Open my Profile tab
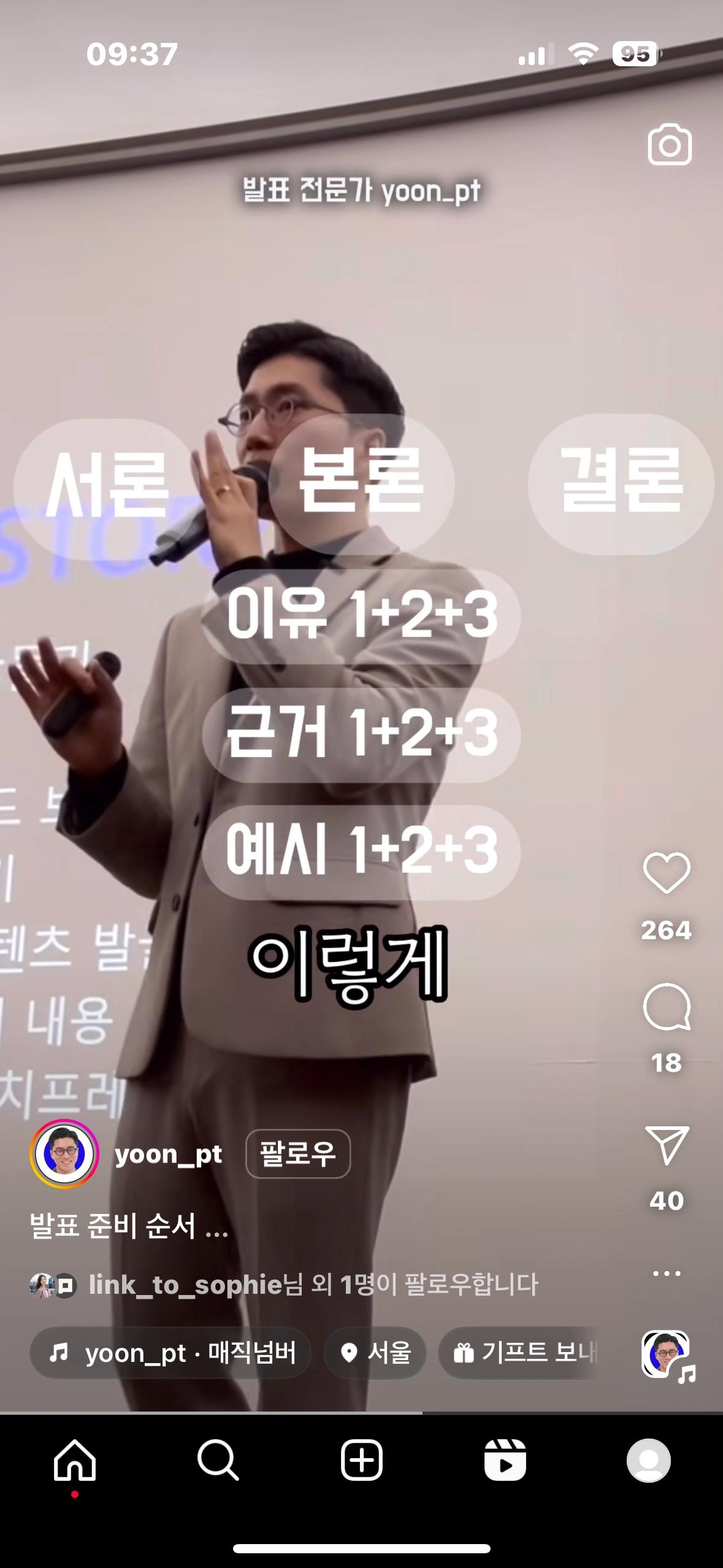The height and width of the screenshot is (1568, 723). 648,1461
